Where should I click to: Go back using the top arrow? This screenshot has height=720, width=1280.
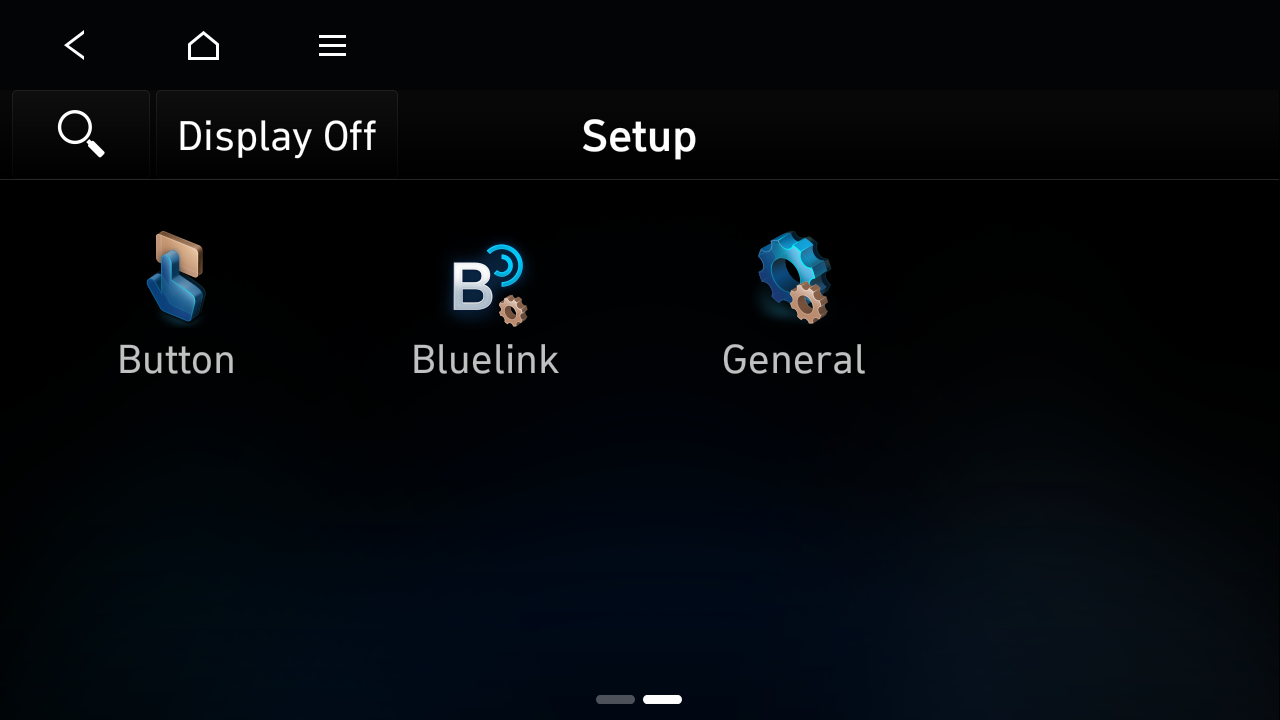75,45
